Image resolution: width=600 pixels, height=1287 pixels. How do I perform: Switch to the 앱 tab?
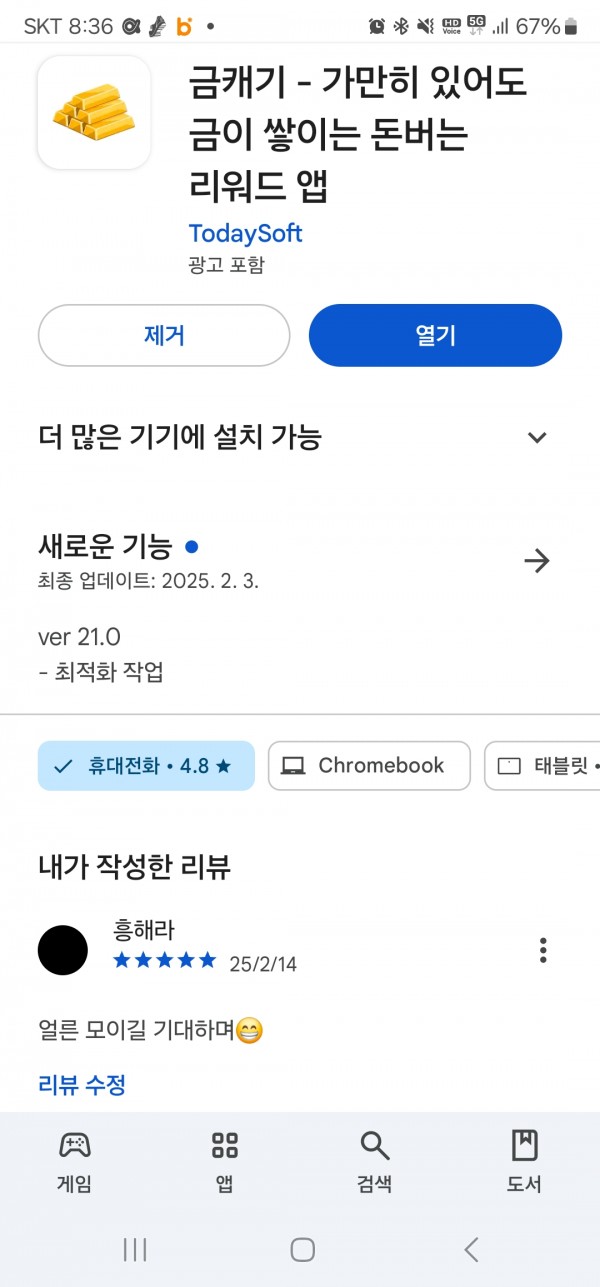225,1162
